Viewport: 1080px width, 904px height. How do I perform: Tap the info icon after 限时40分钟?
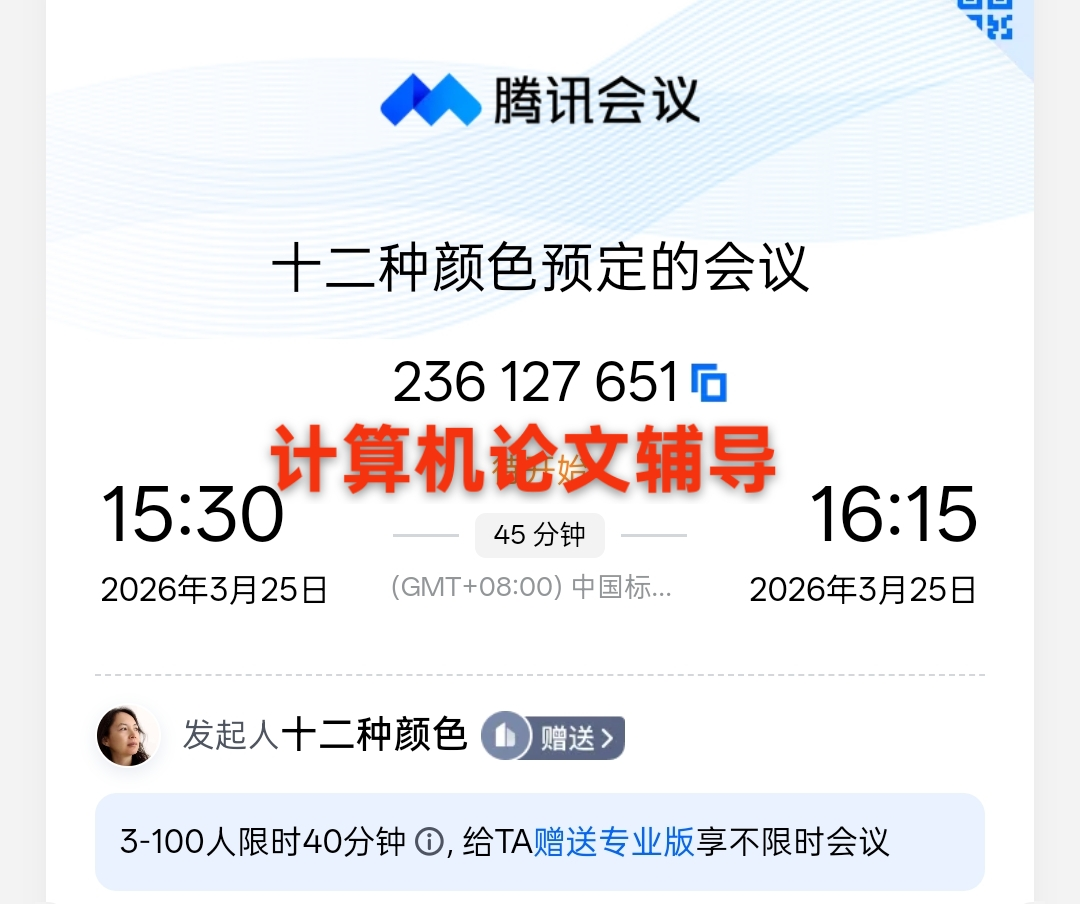(429, 842)
